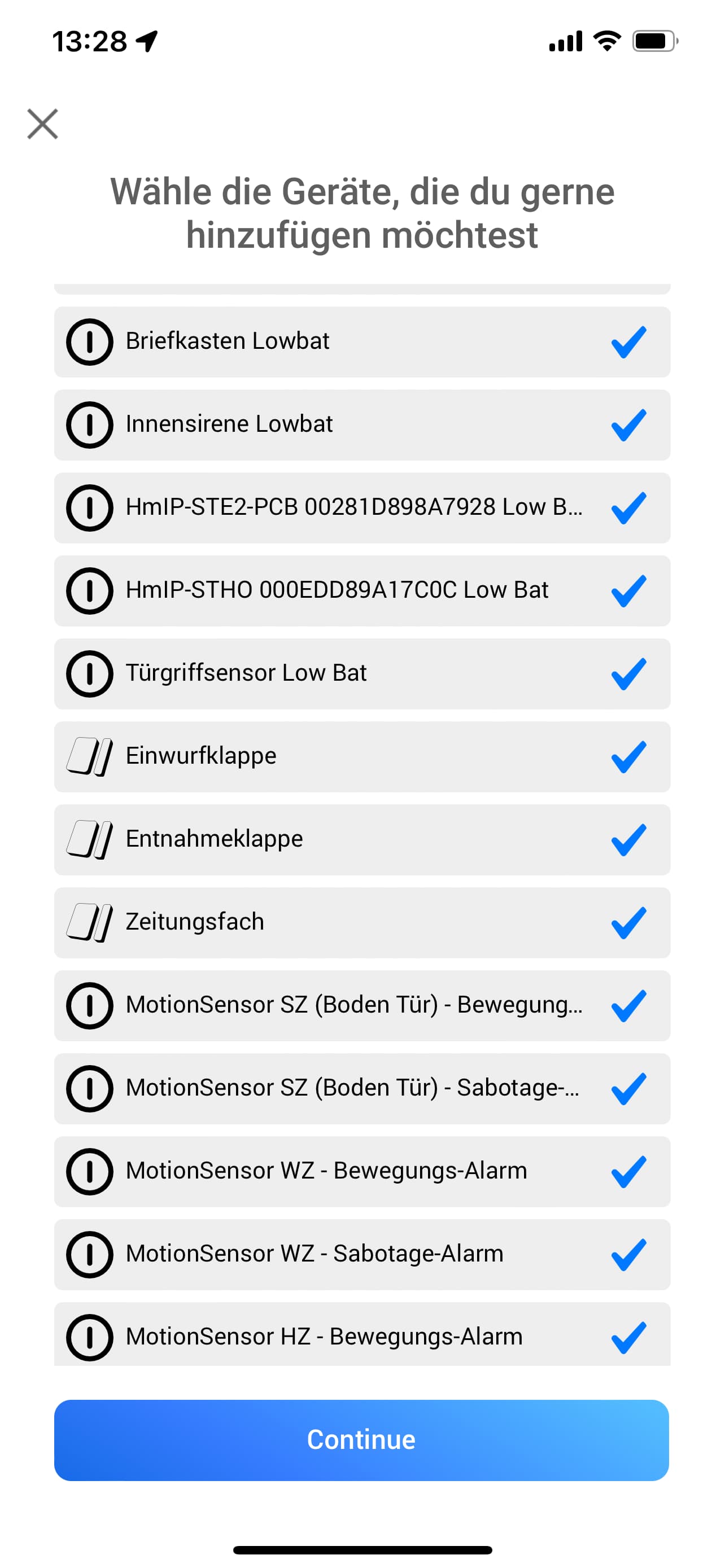Image resolution: width=725 pixels, height=1568 pixels.
Task: Uncheck Türgriffsensor Low Bat
Action: [628, 673]
